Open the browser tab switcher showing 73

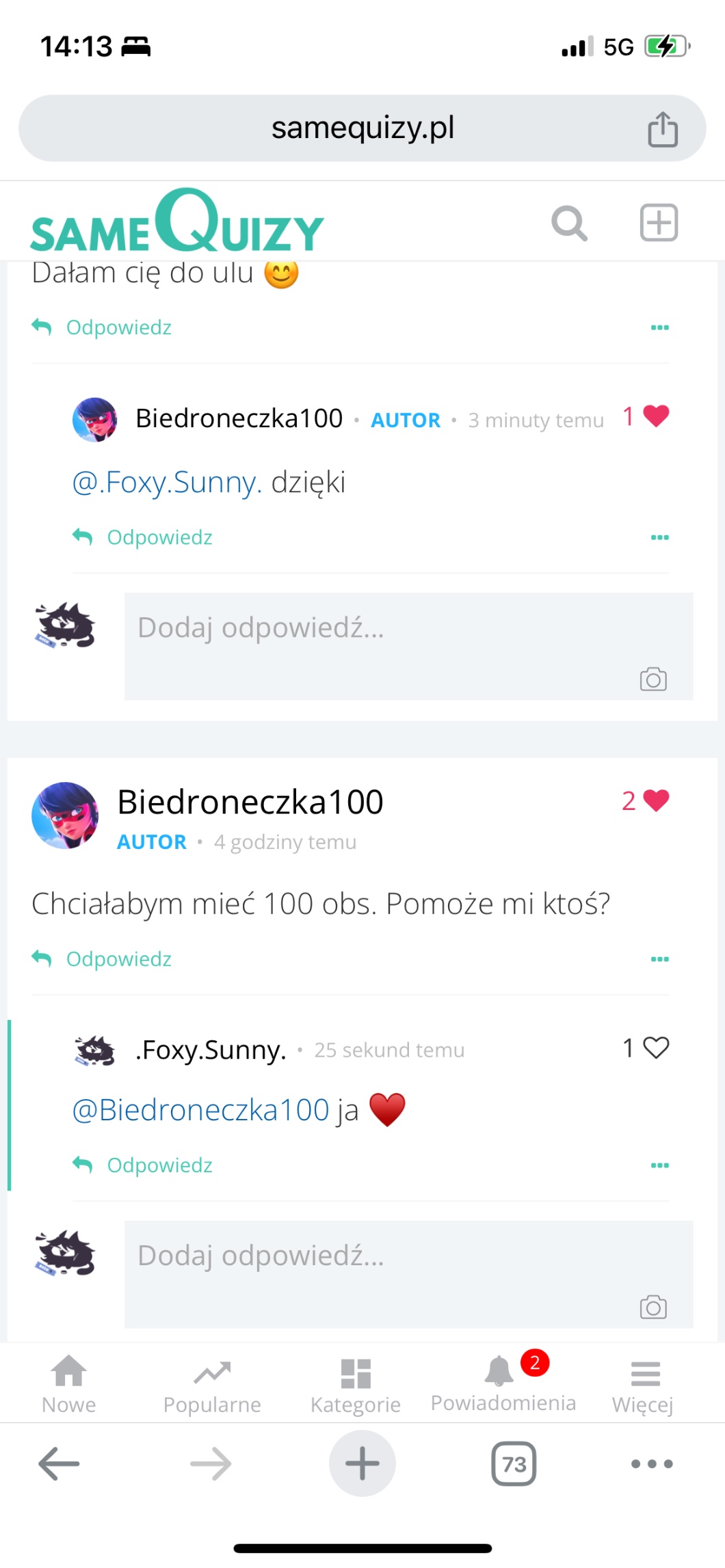pyautogui.click(x=514, y=1464)
